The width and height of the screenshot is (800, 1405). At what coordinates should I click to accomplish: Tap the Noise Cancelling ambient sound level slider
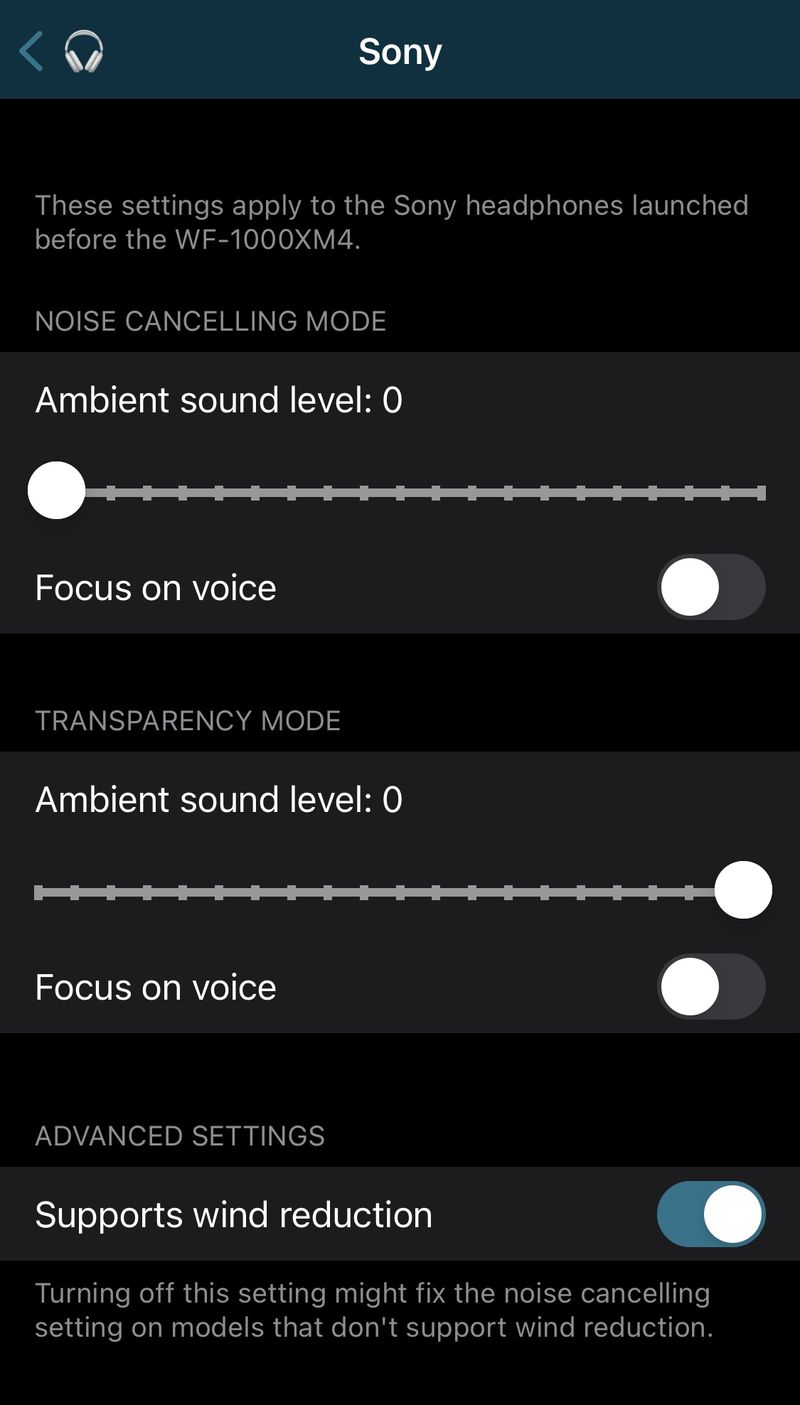point(400,491)
